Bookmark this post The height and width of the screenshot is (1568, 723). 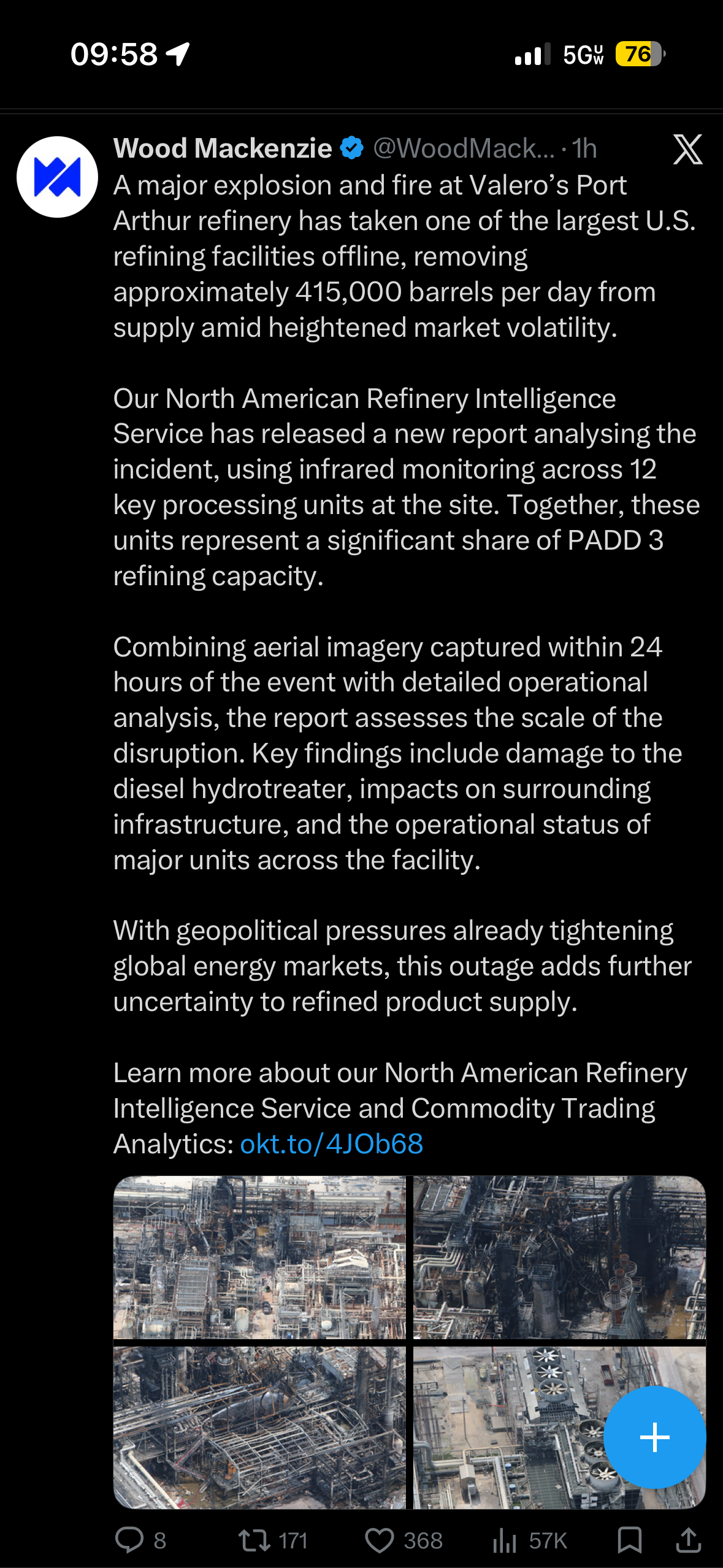pos(629,1540)
